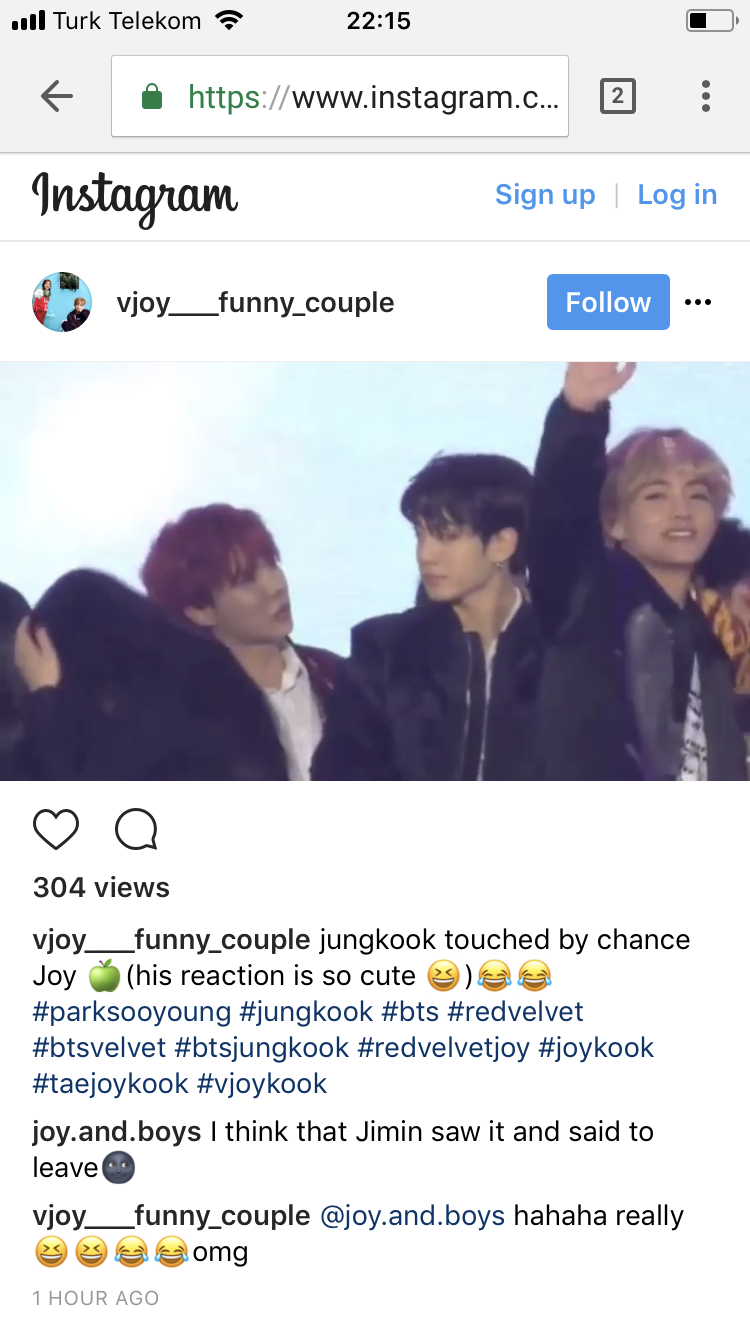The width and height of the screenshot is (750, 1334).
Task: Open the browser tab switcher
Action: [x=617, y=96]
